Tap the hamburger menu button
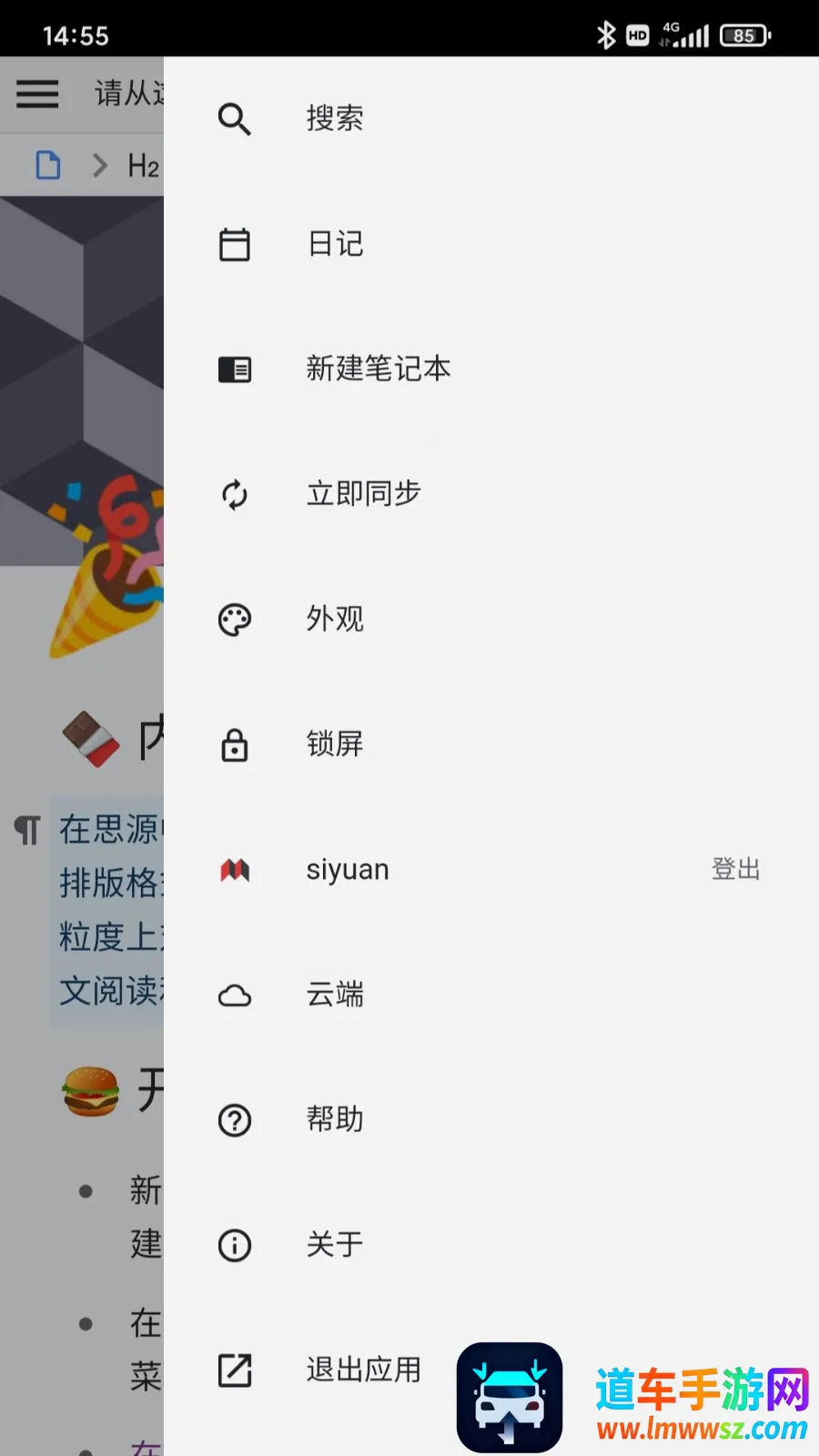The image size is (819, 1456). (x=37, y=94)
